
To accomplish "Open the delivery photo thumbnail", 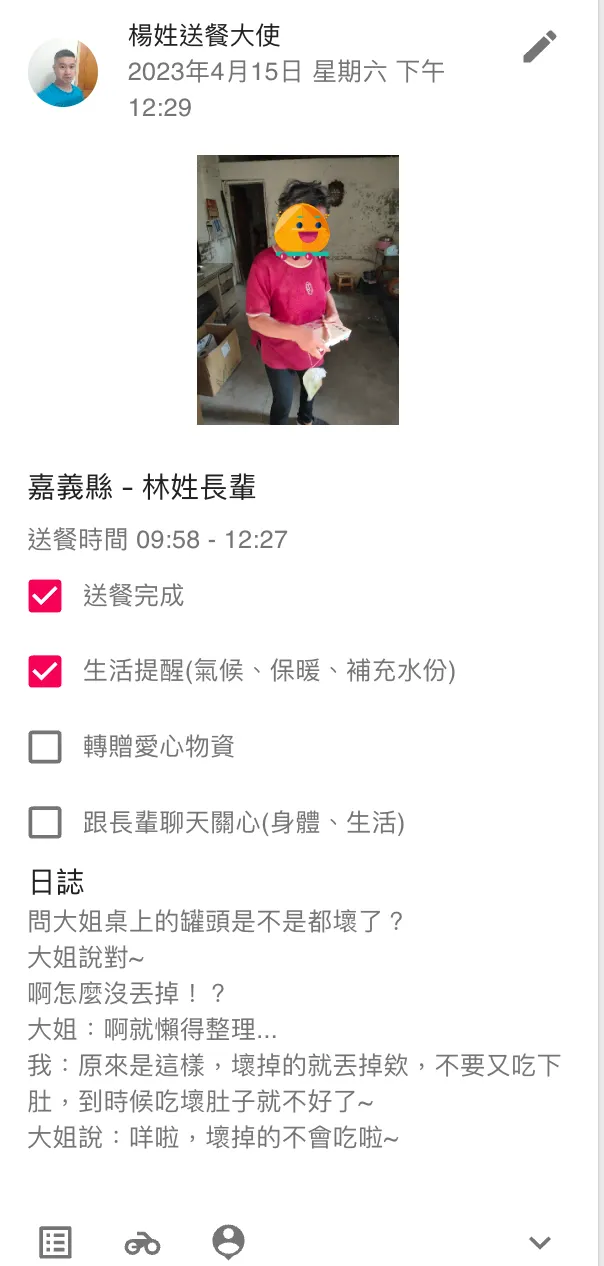I will (298, 290).
